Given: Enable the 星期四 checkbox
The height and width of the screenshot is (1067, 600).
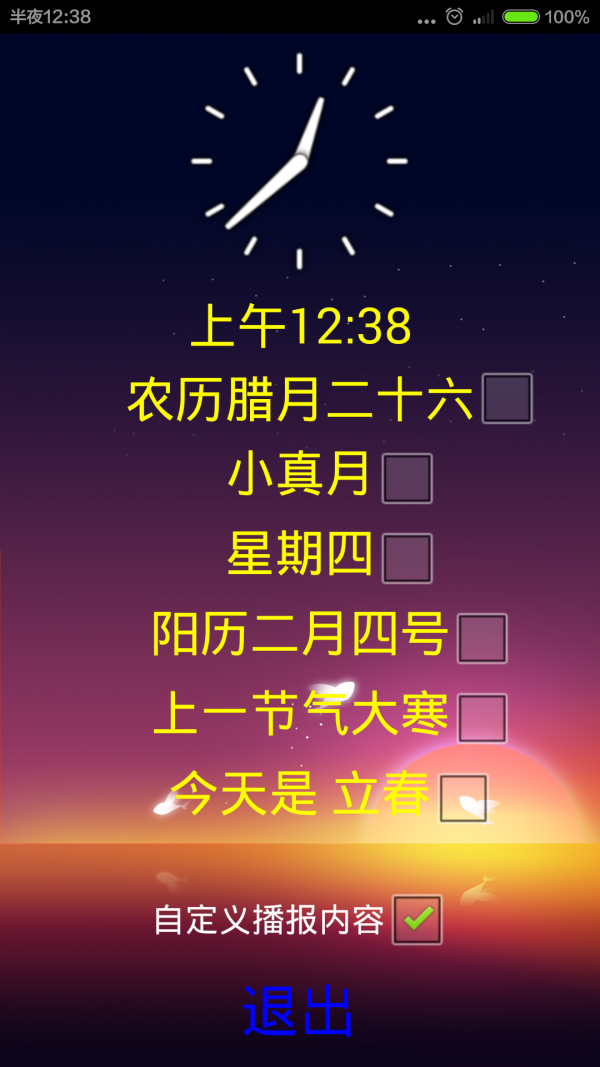Looking at the screenshot, I should 407,558.
